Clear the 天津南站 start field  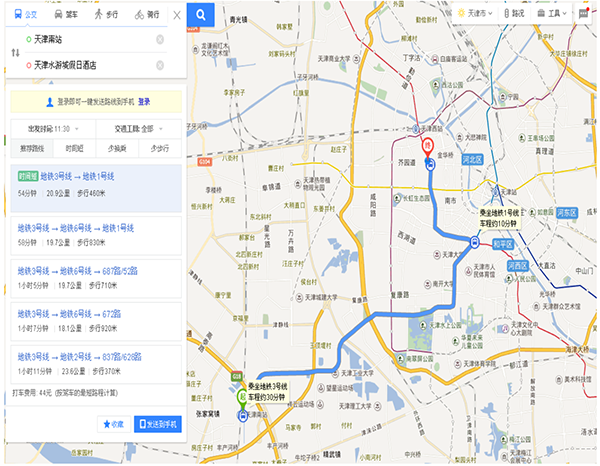coord(160,39)
